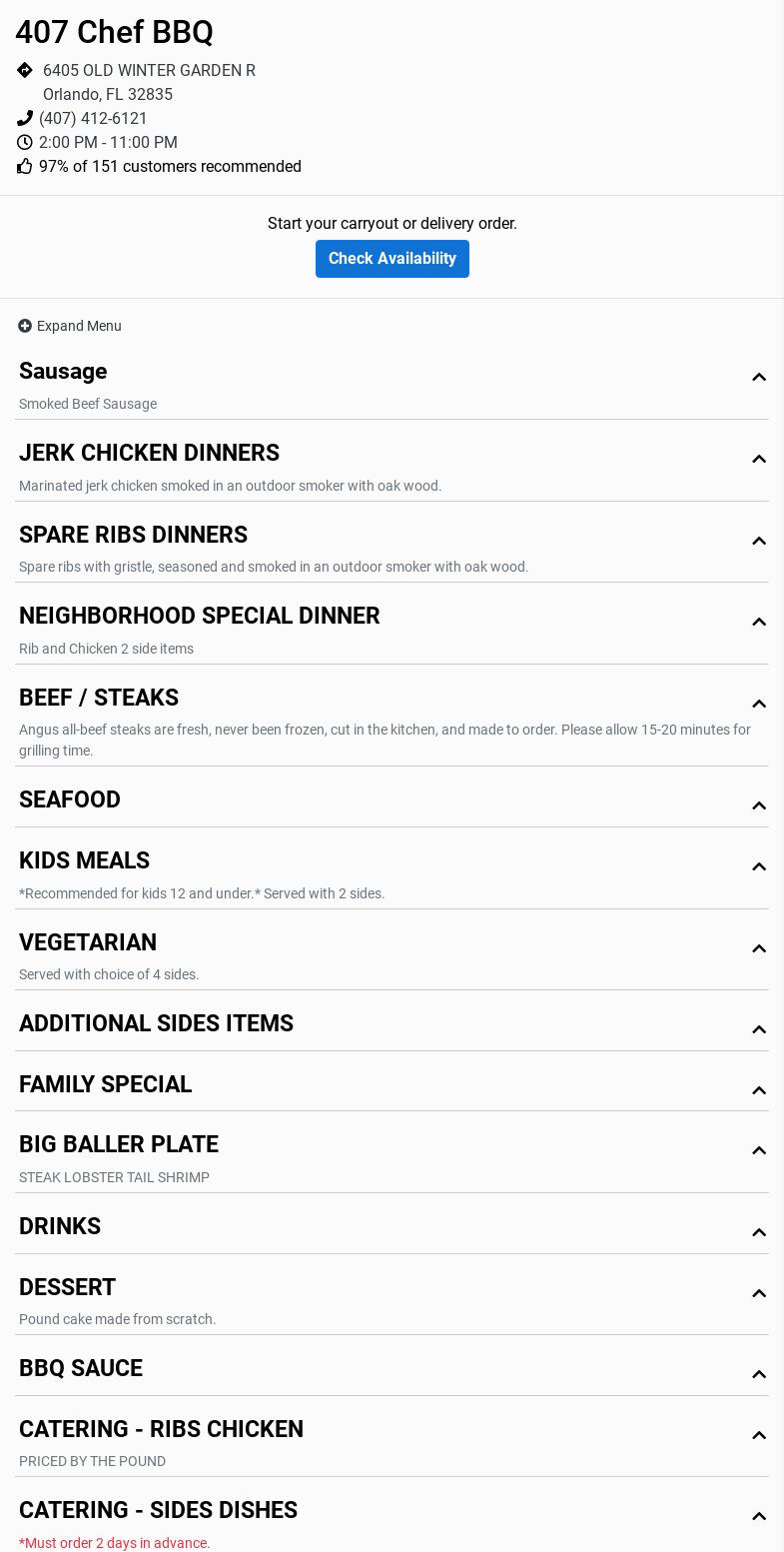
Task: Collapse the Sausage section
Action: click(x=758, y=377)
